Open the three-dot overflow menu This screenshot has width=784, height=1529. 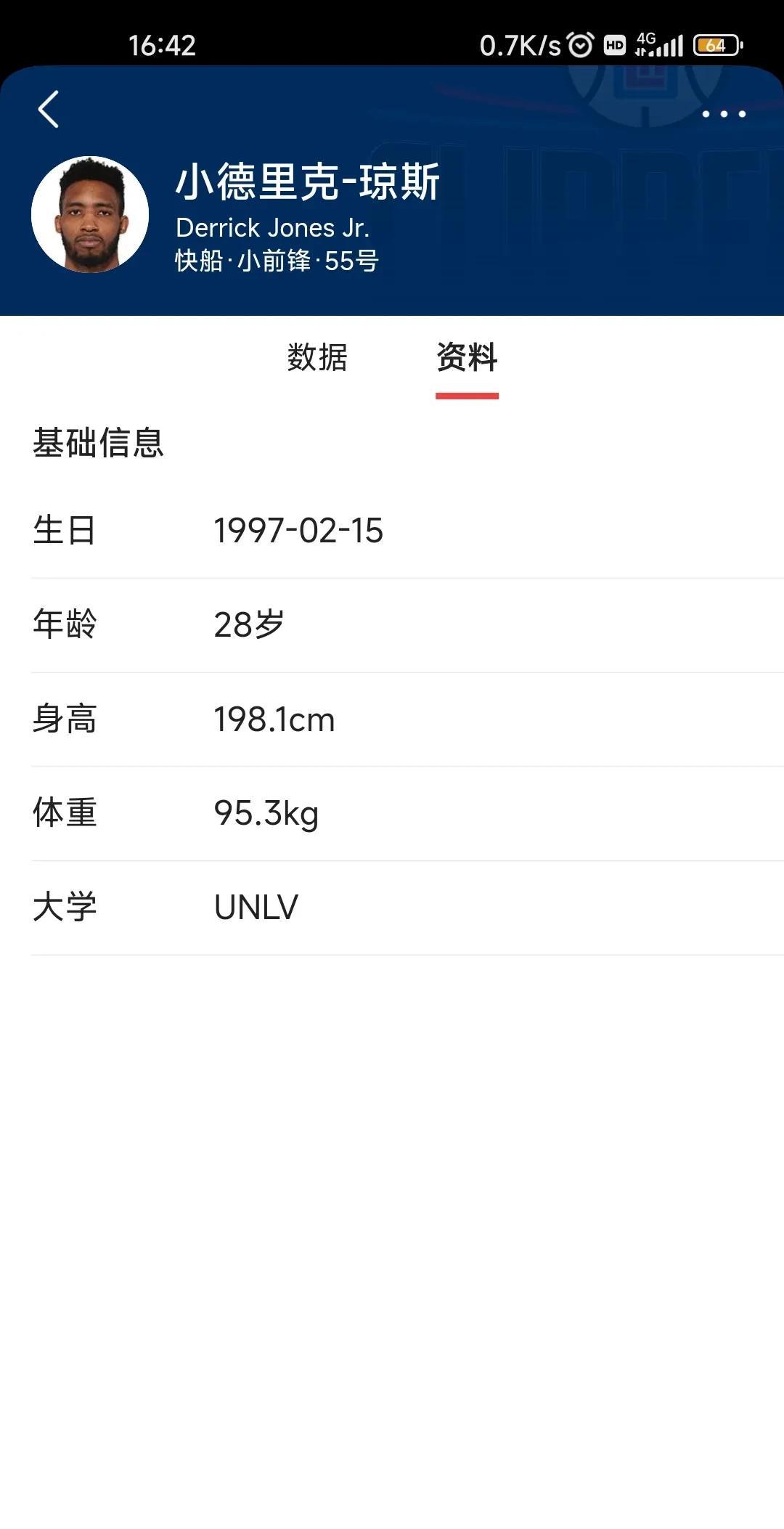[724, 114]
